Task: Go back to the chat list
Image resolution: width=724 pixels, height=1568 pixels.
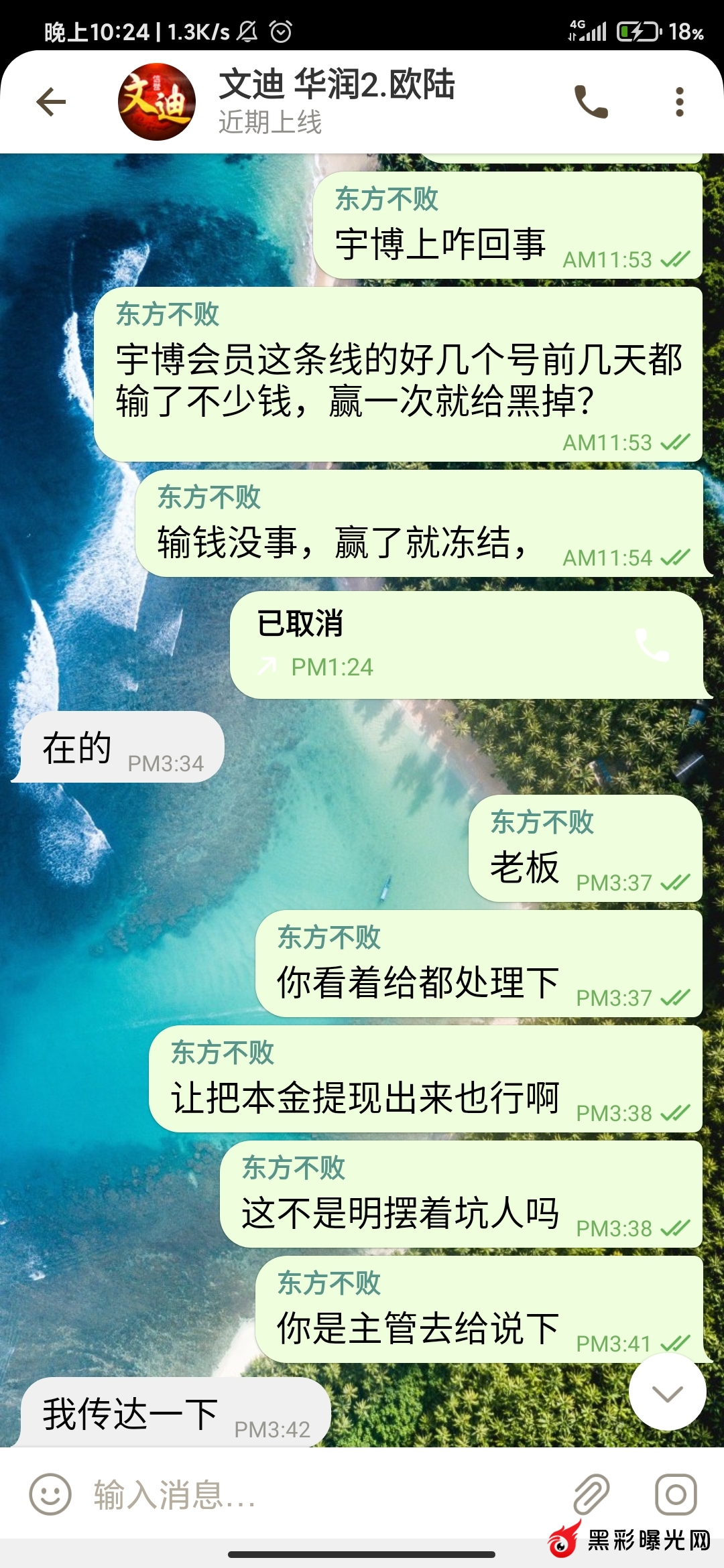Action: click(x=51, y=103)
